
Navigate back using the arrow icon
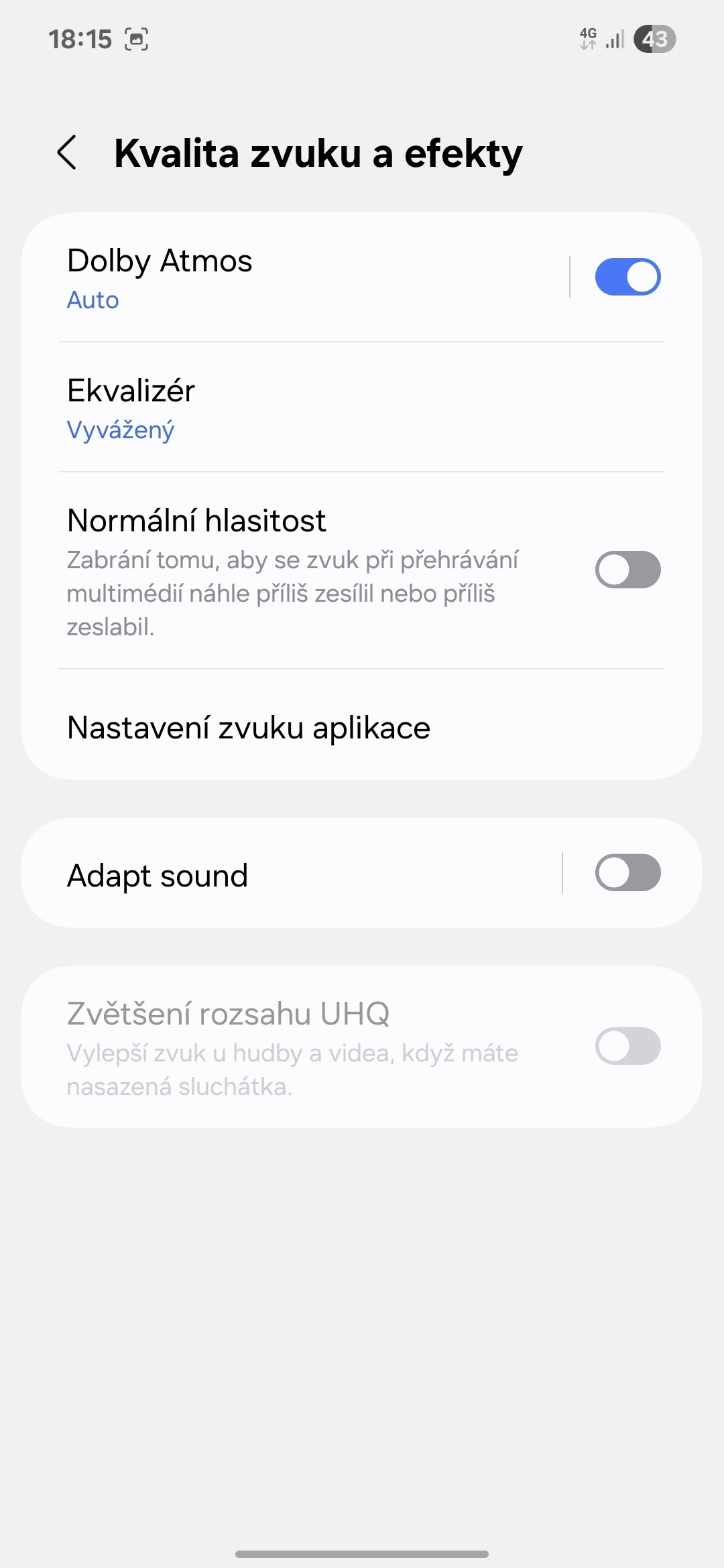coord(69,153)
